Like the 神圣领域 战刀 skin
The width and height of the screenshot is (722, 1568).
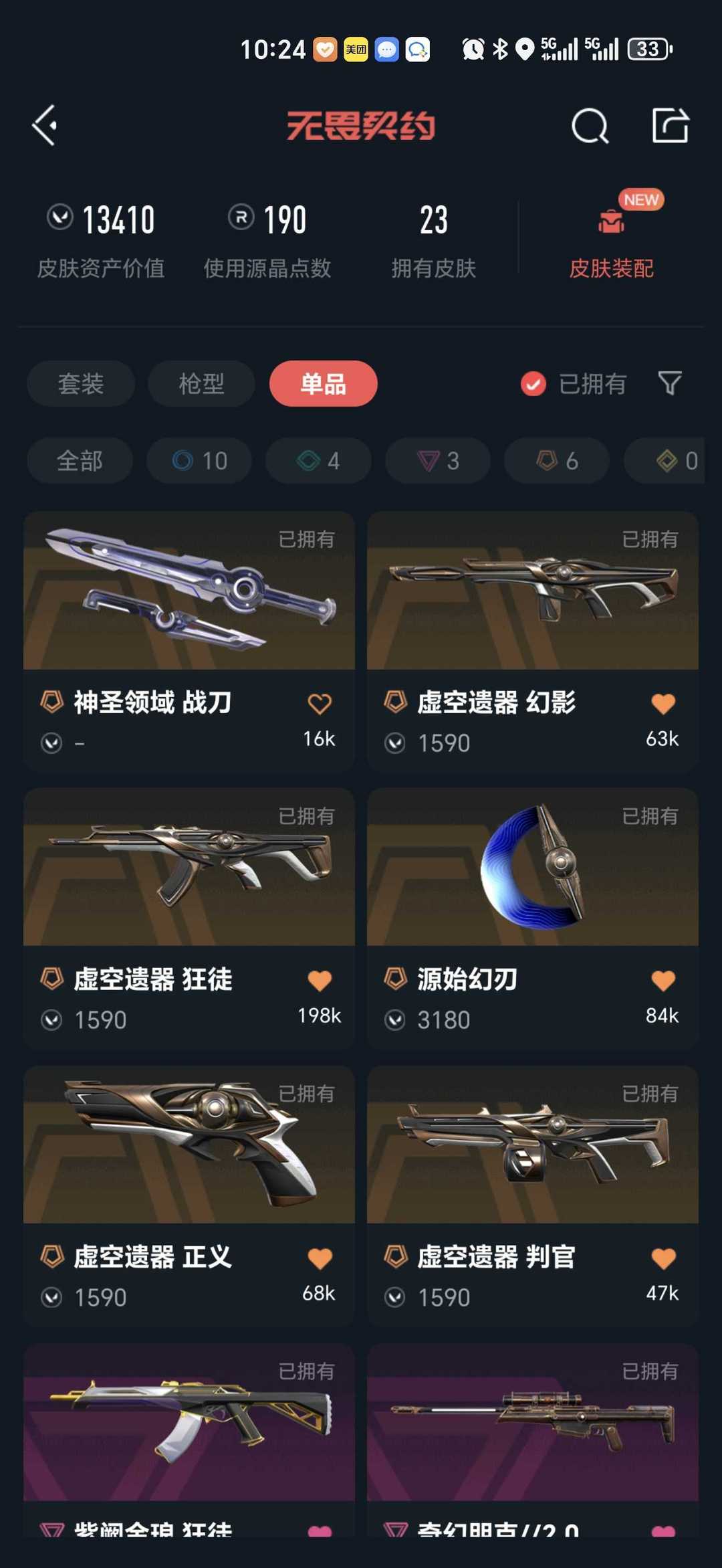click(x=320, y=704)
